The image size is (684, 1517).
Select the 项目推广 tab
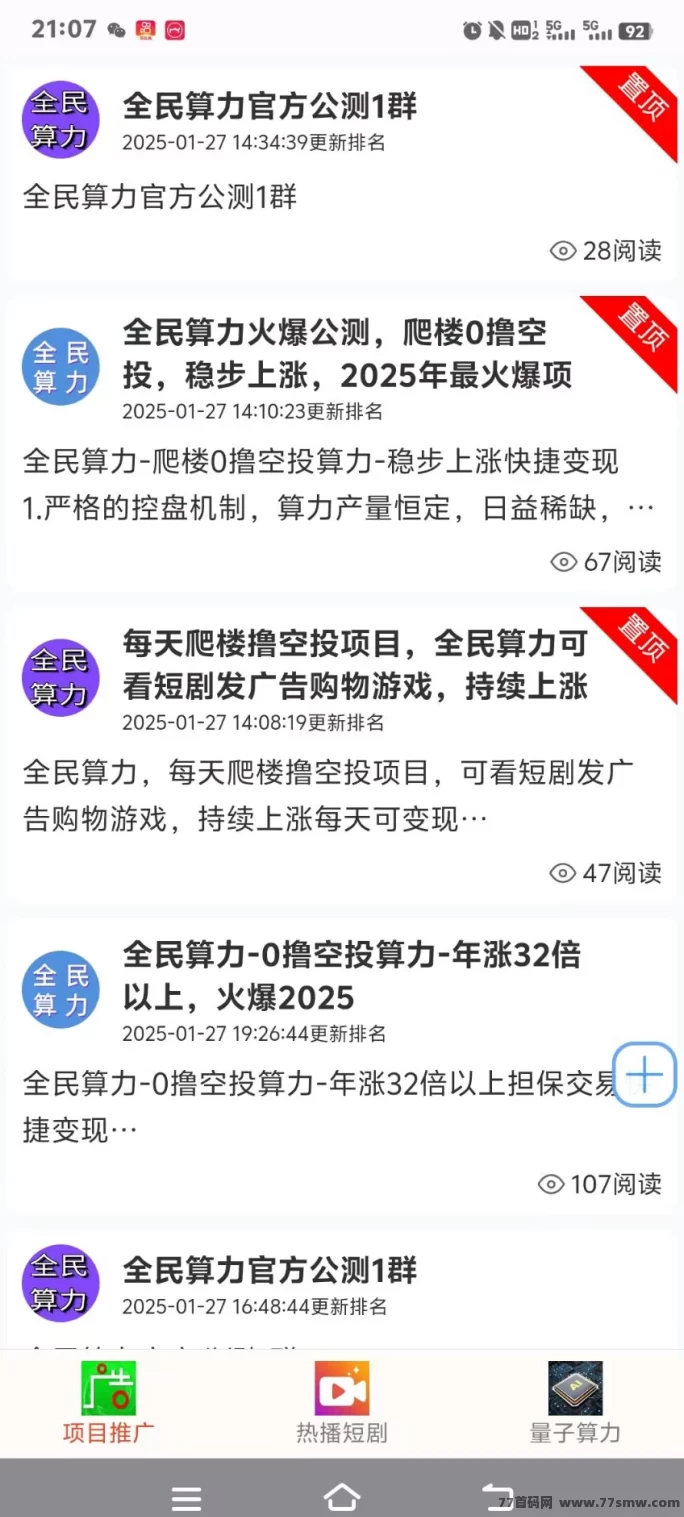pos(108,1403)
